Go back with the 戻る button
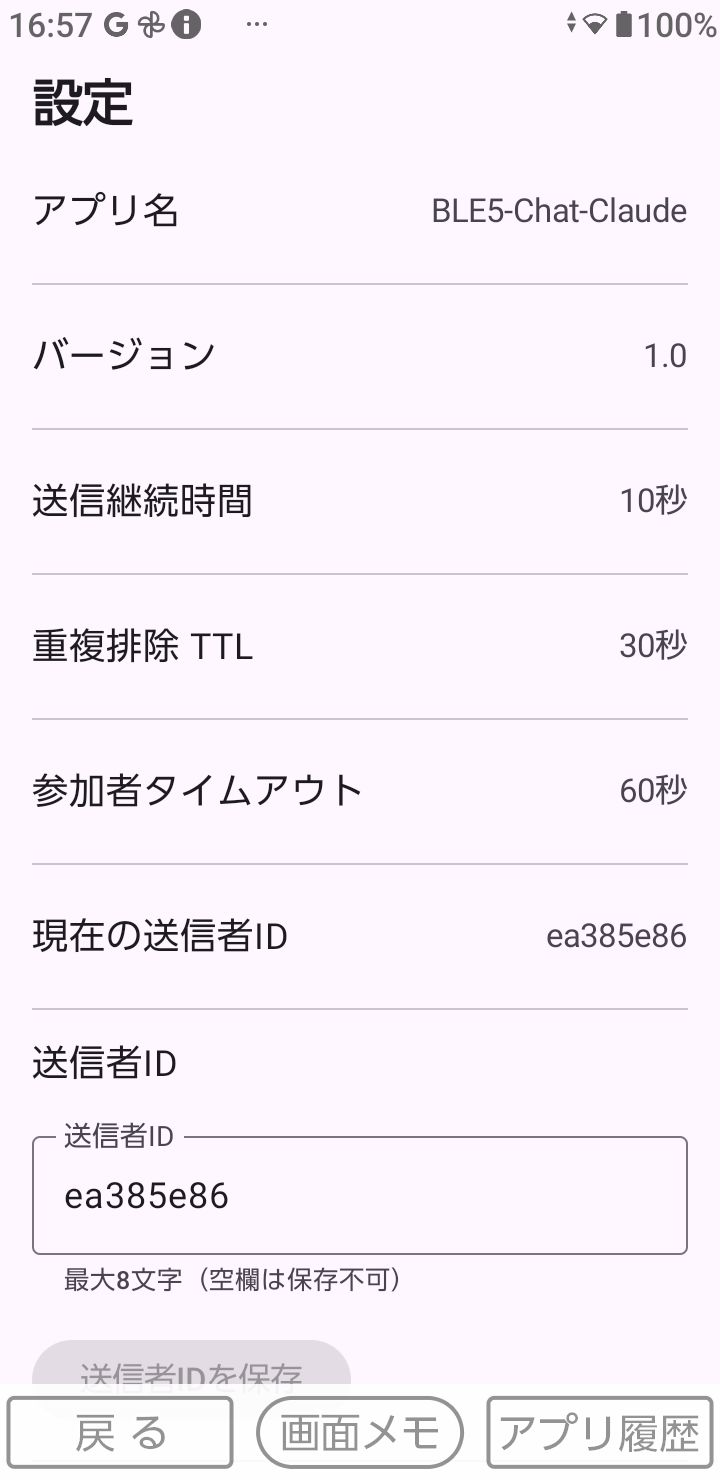Image resolution: width=720 pixels, height=1480 pixels. click(121, 1433)
